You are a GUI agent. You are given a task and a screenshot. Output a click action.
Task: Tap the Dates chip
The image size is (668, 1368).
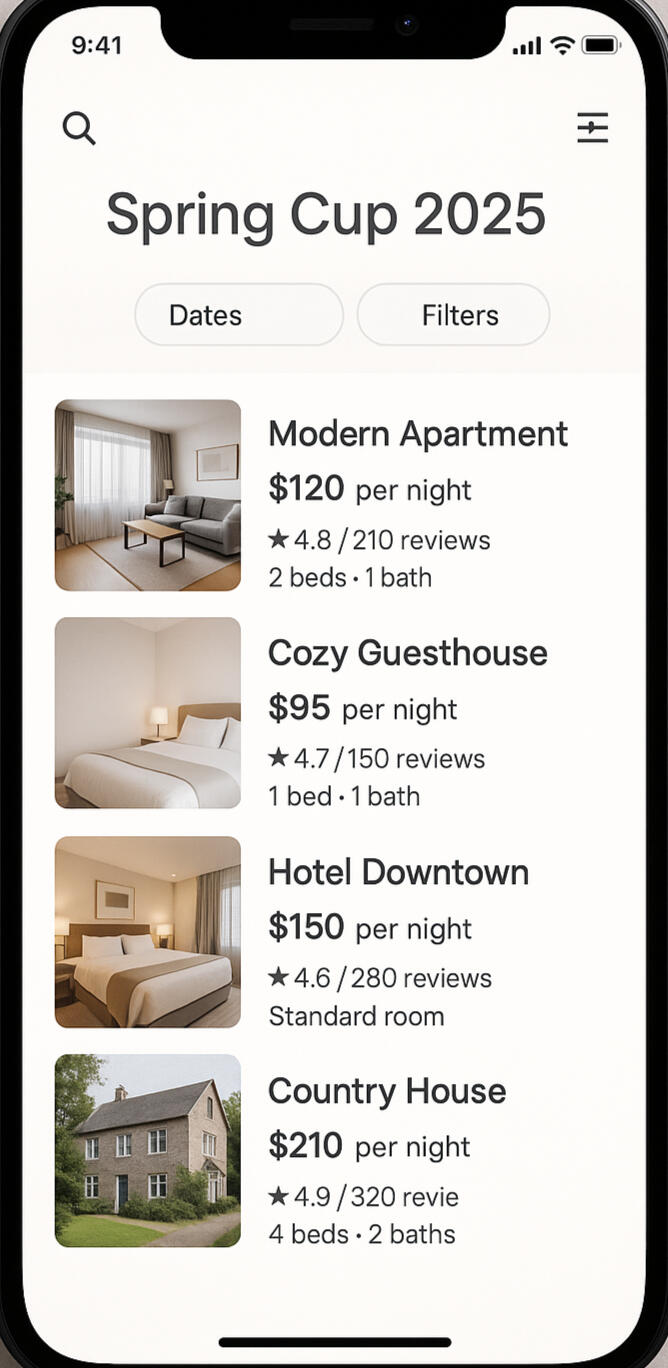point(238,315)
